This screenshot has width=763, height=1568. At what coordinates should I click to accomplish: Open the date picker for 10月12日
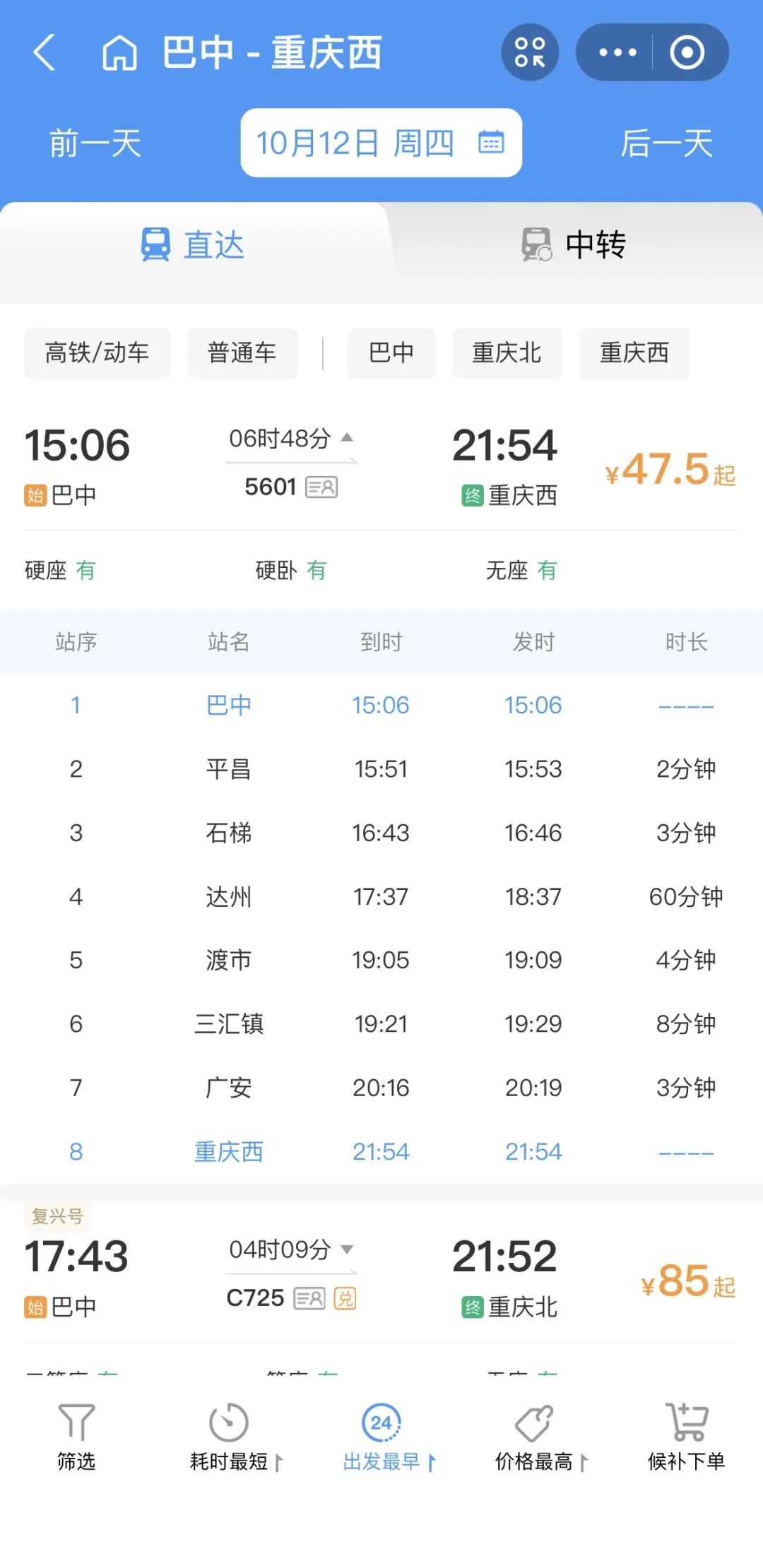(x=381, y=143)
